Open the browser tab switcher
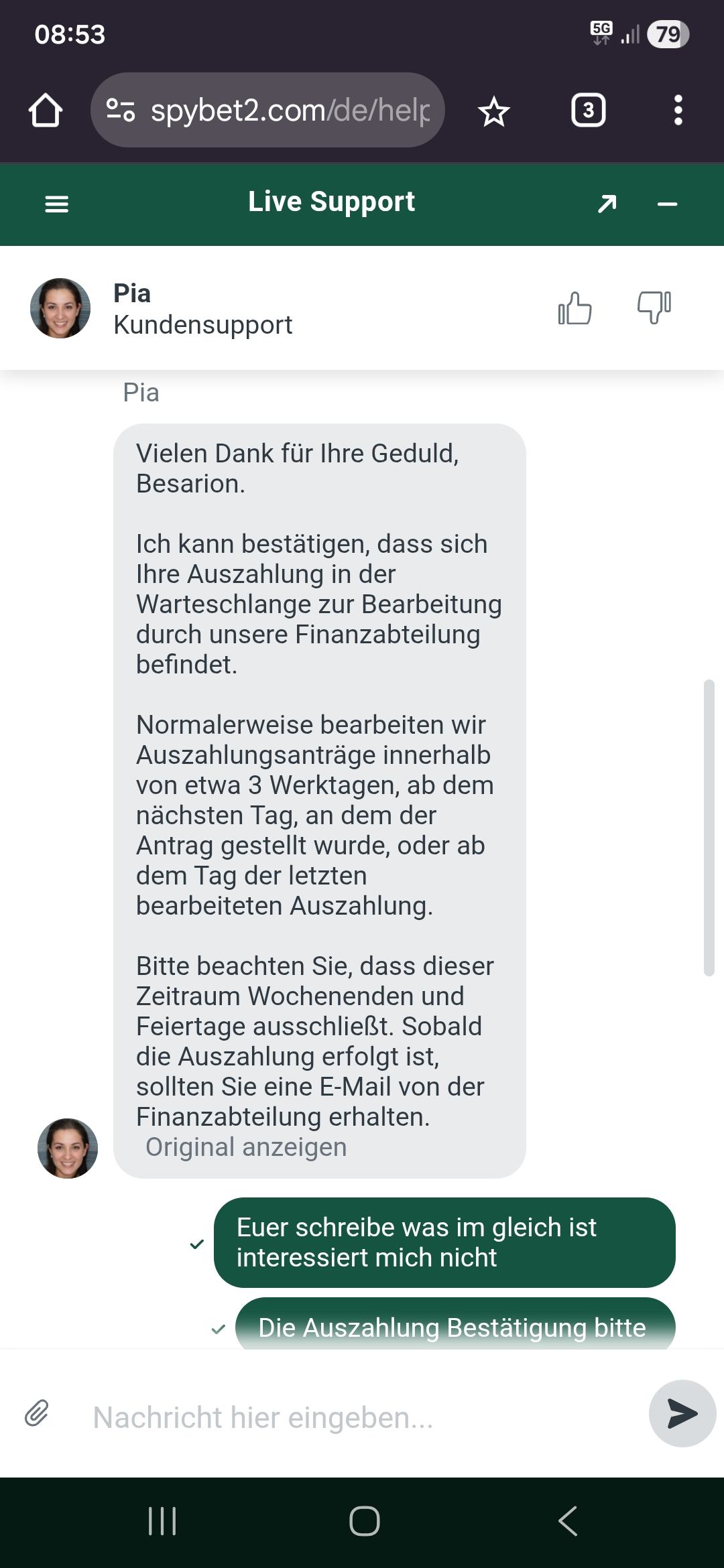The height and width of the screenshot is (1568, 724). click(588, 111)
